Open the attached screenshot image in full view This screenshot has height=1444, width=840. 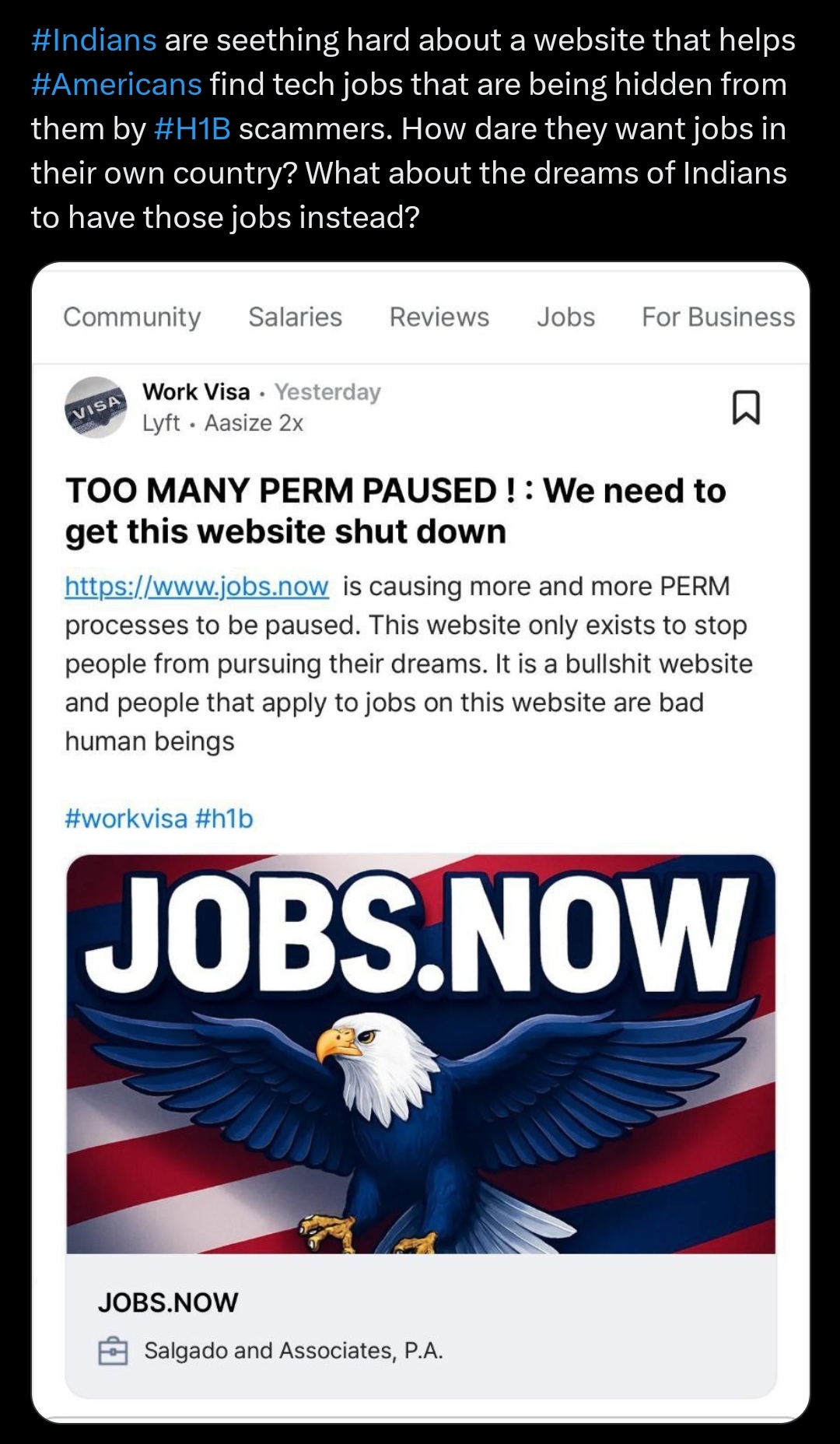tap(420, 842)
